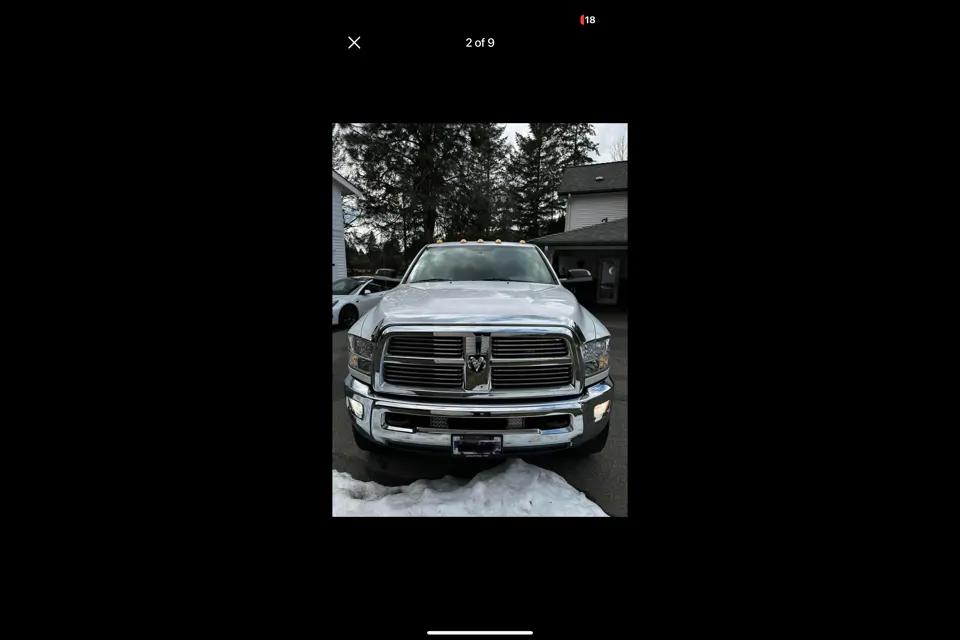This screenshot has height=640, width=960.
Task: Close the photo viewer
Action: (x=354, y=43)
